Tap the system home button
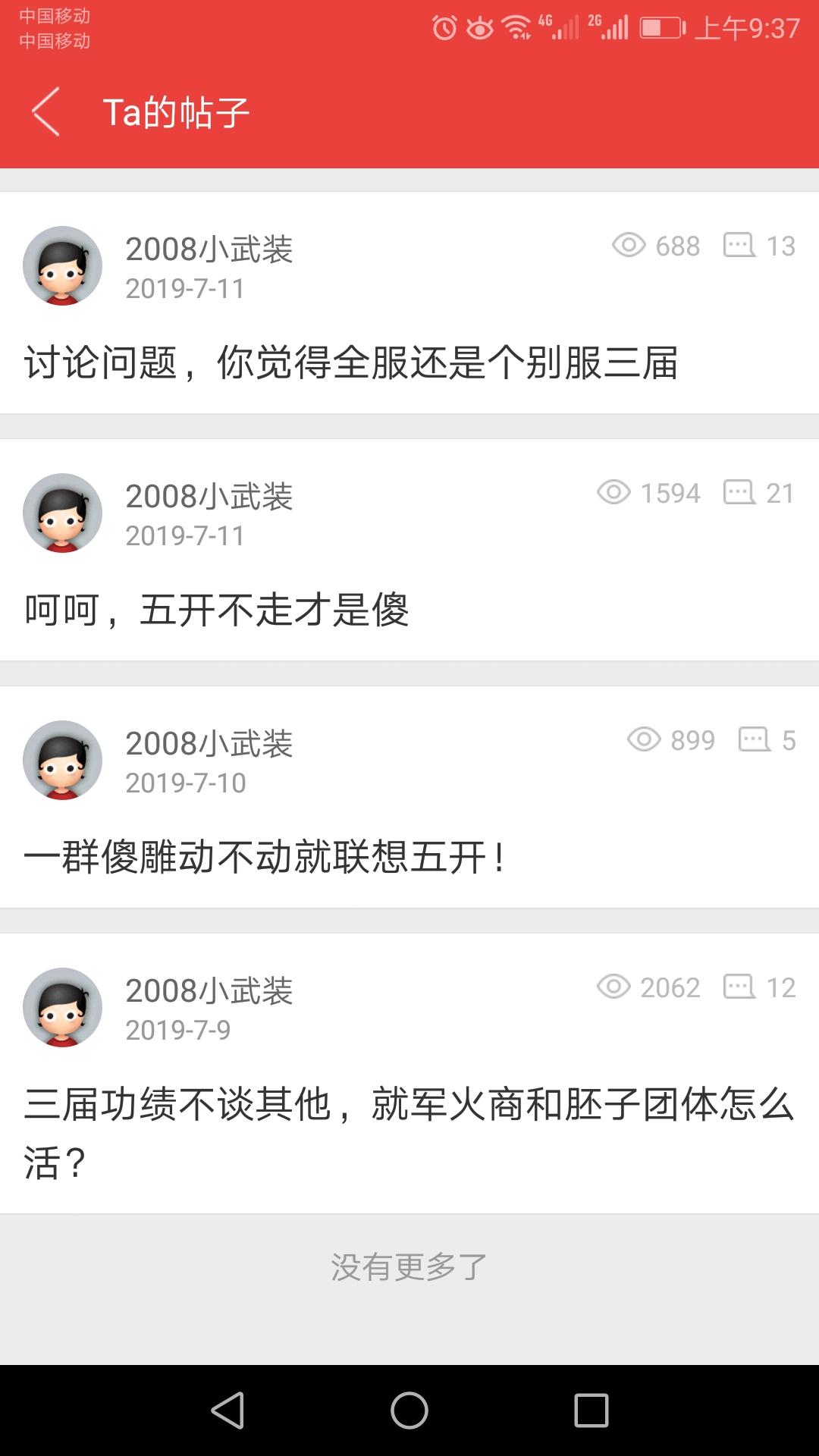The height and width of the screenshot is (1456, 819). [409, 1410]
